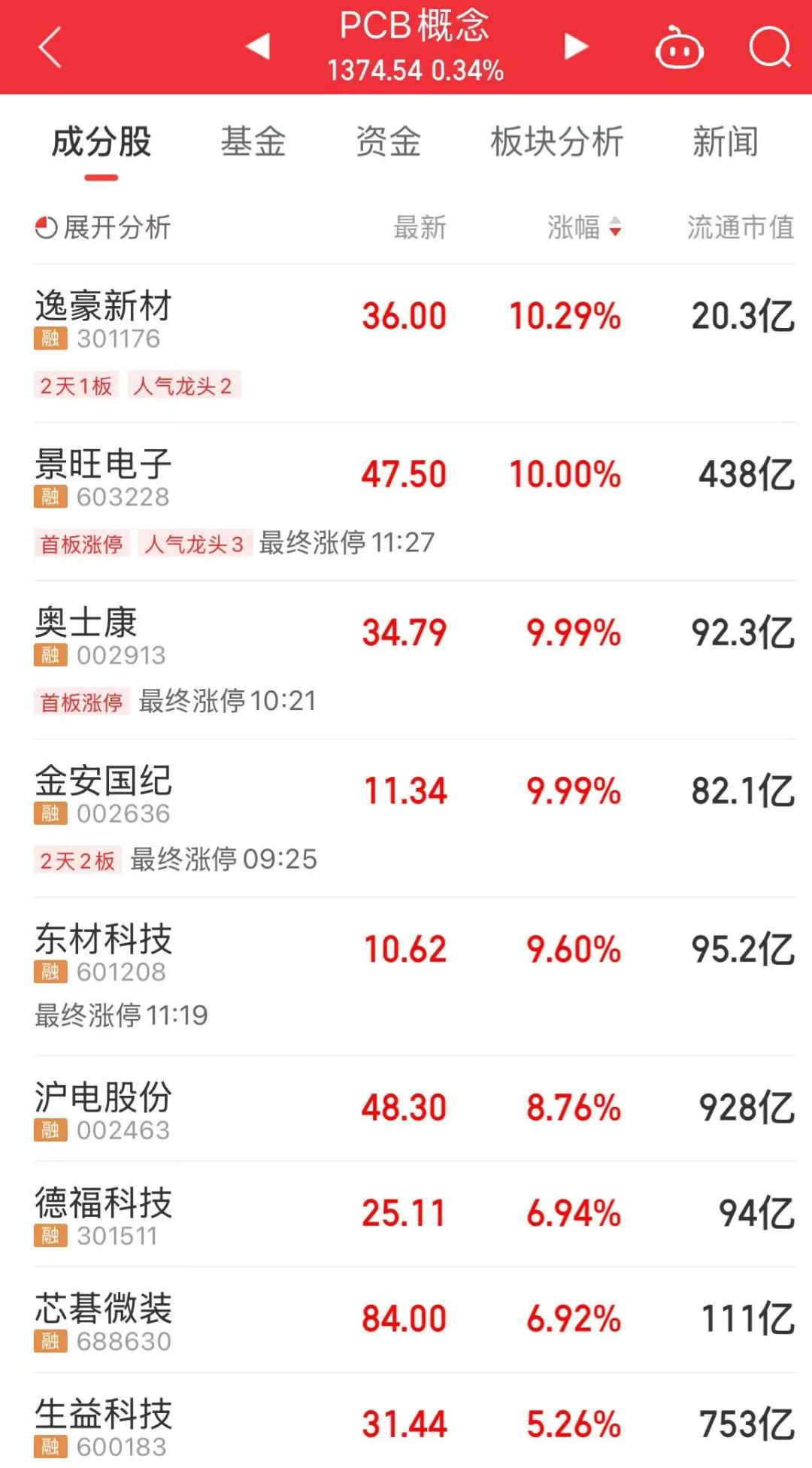
Task: Switch to the 资金 tab
Action: click(388, 142)
